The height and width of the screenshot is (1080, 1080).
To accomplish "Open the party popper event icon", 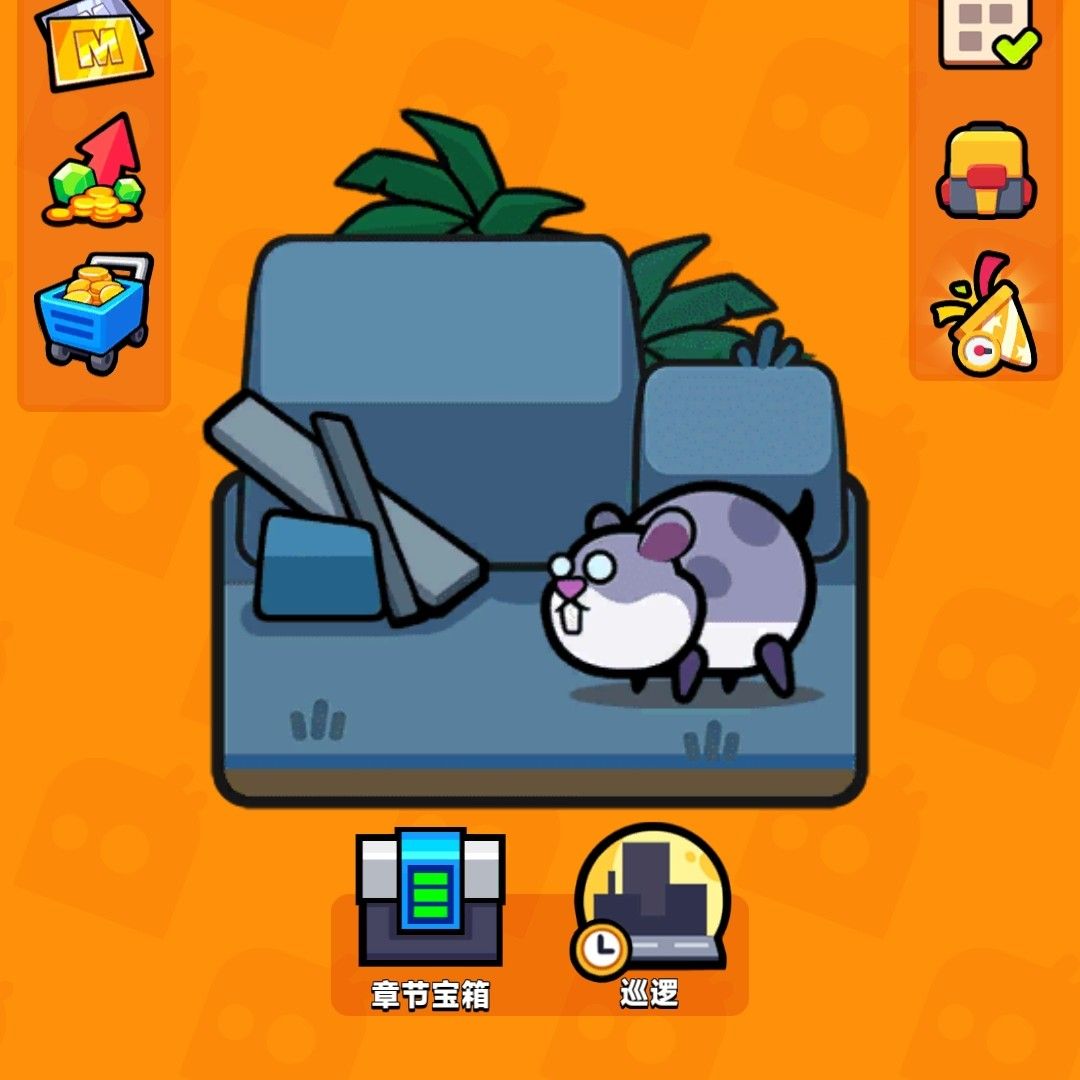I will click(x=985, y=315).
